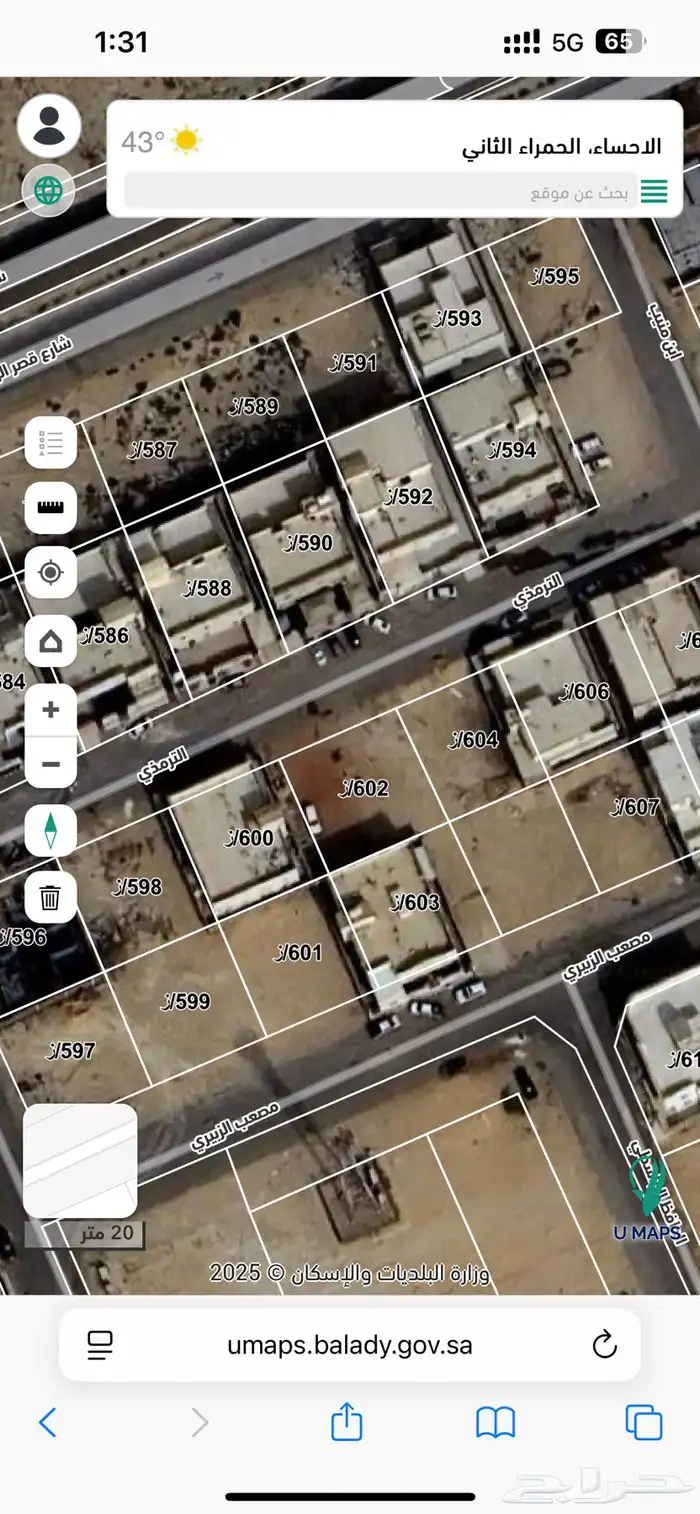Locate my current position on map
This screenshot has width=700, height=1514.
pos(50,573)
